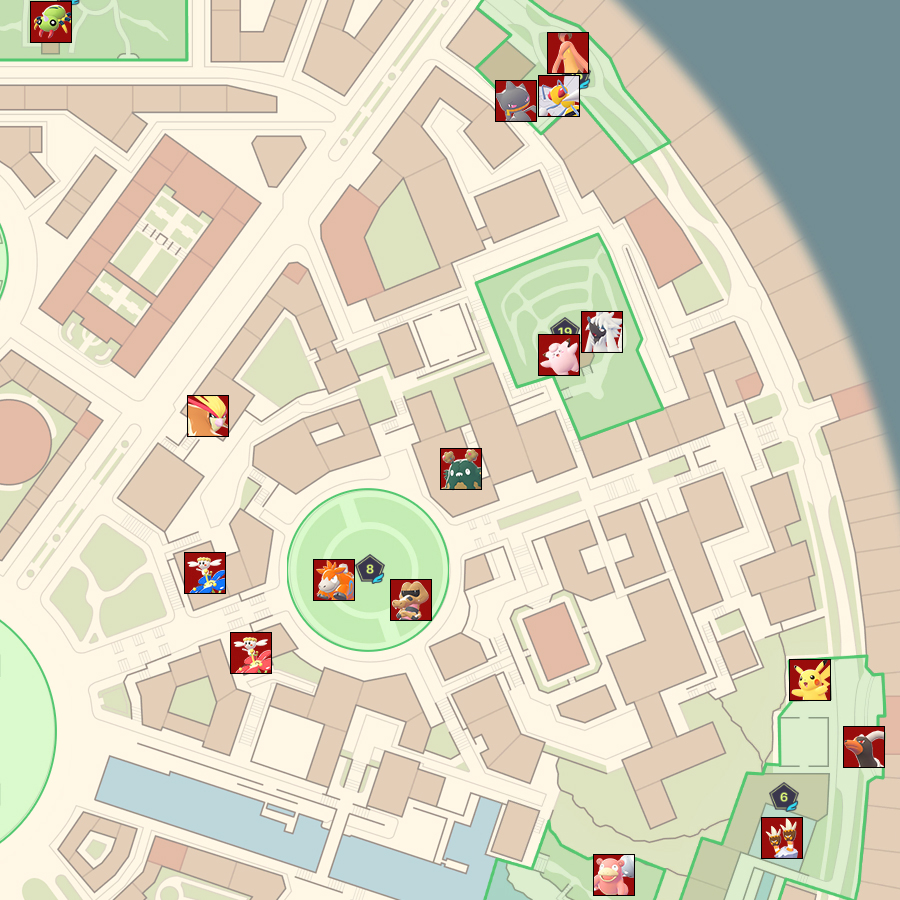Open the wild zone 8 badge
Image resolution: width=900 pixels, height=900 pixels.
point(370,570)
